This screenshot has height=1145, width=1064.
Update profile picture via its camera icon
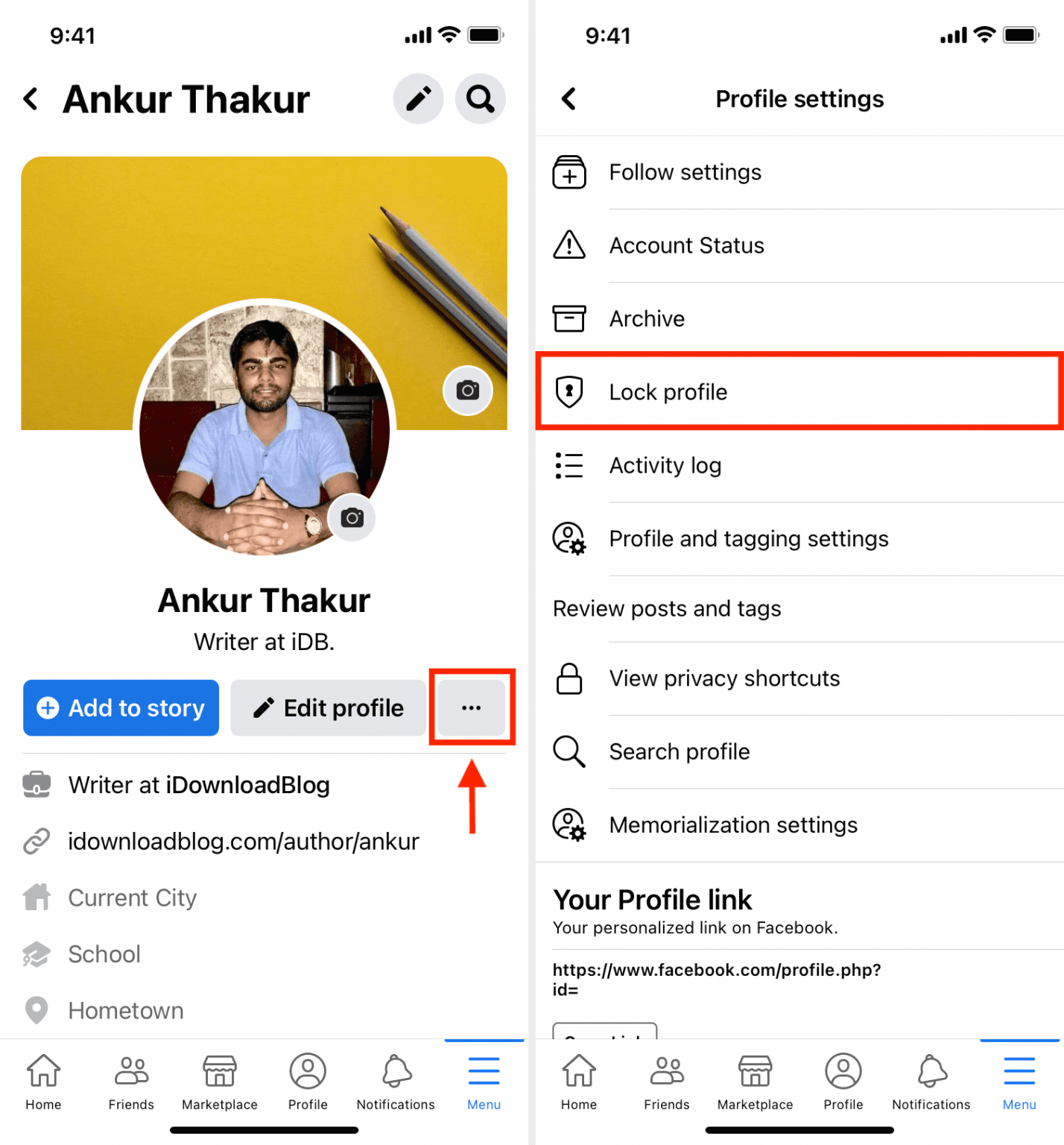[352, 517]
